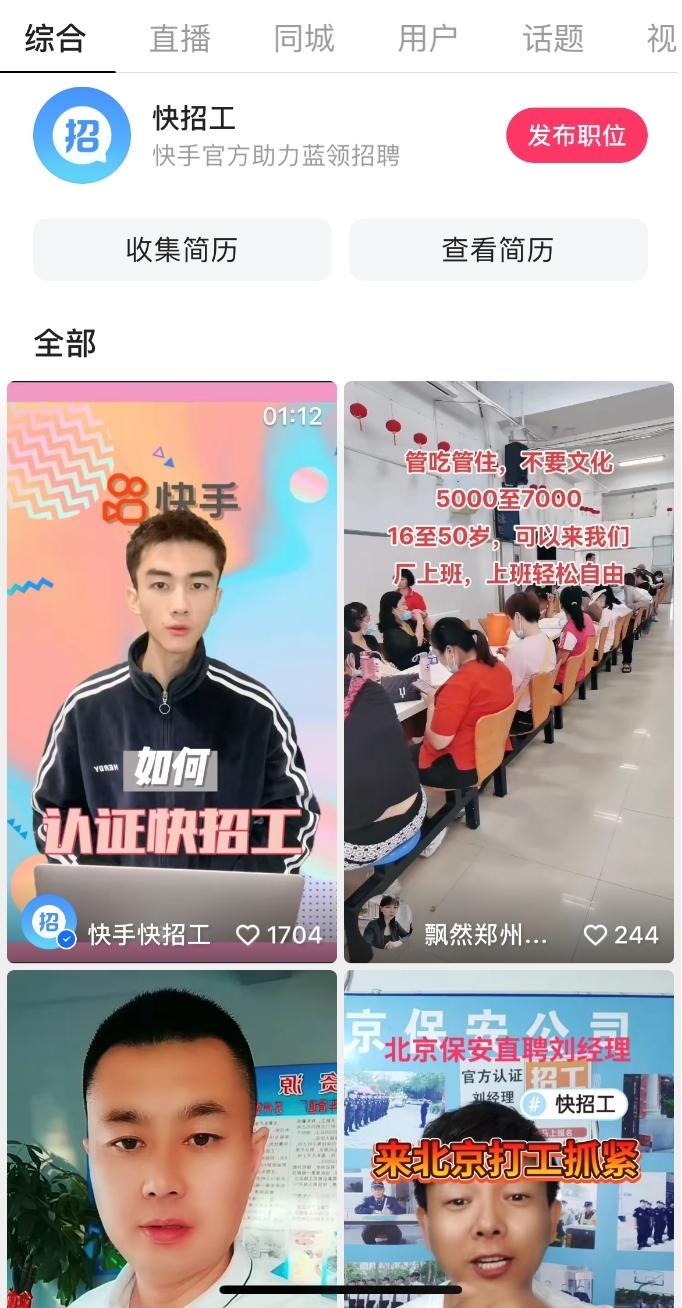682x1308 pixels.
Task: Switch to the 直播 tab
Action: click(180, 38)
